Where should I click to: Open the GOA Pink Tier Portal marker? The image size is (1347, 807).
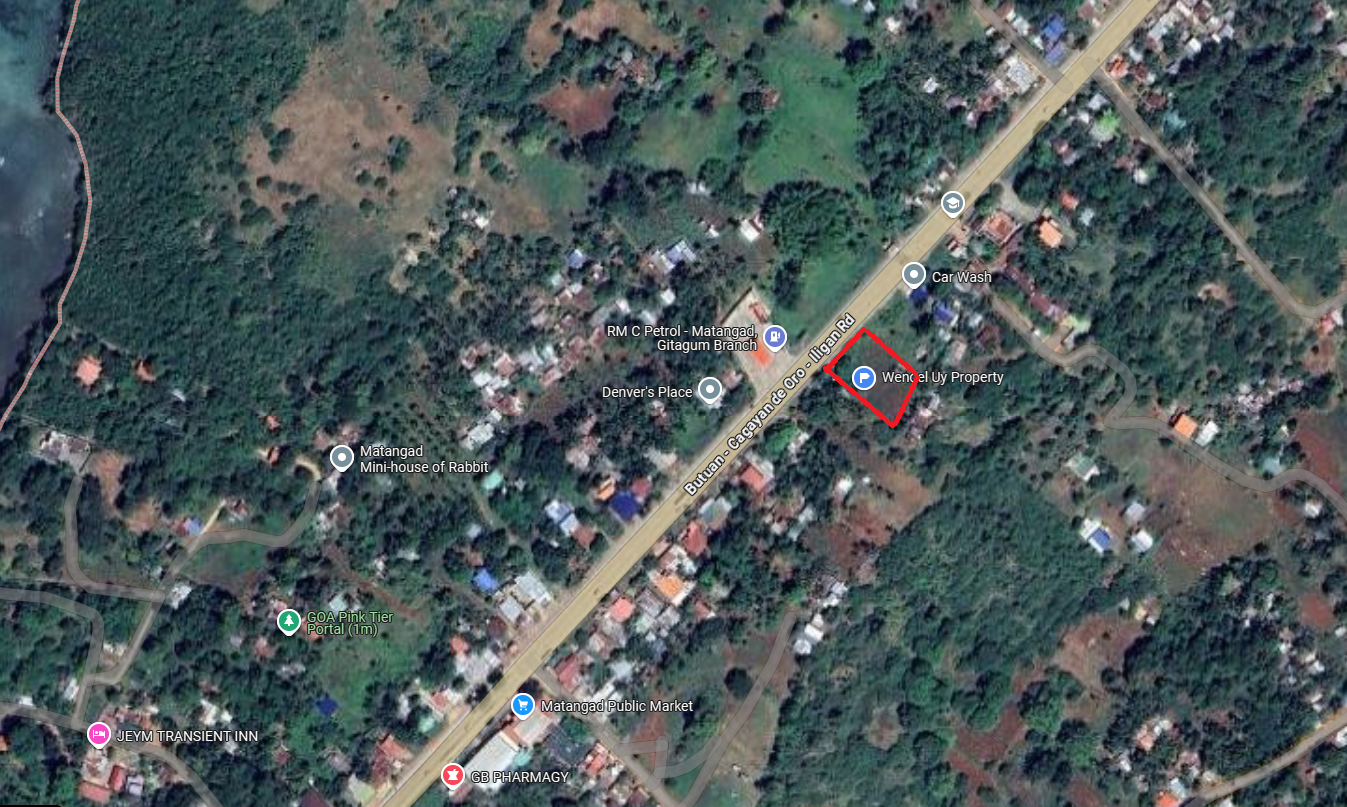(x=289, y=622)
